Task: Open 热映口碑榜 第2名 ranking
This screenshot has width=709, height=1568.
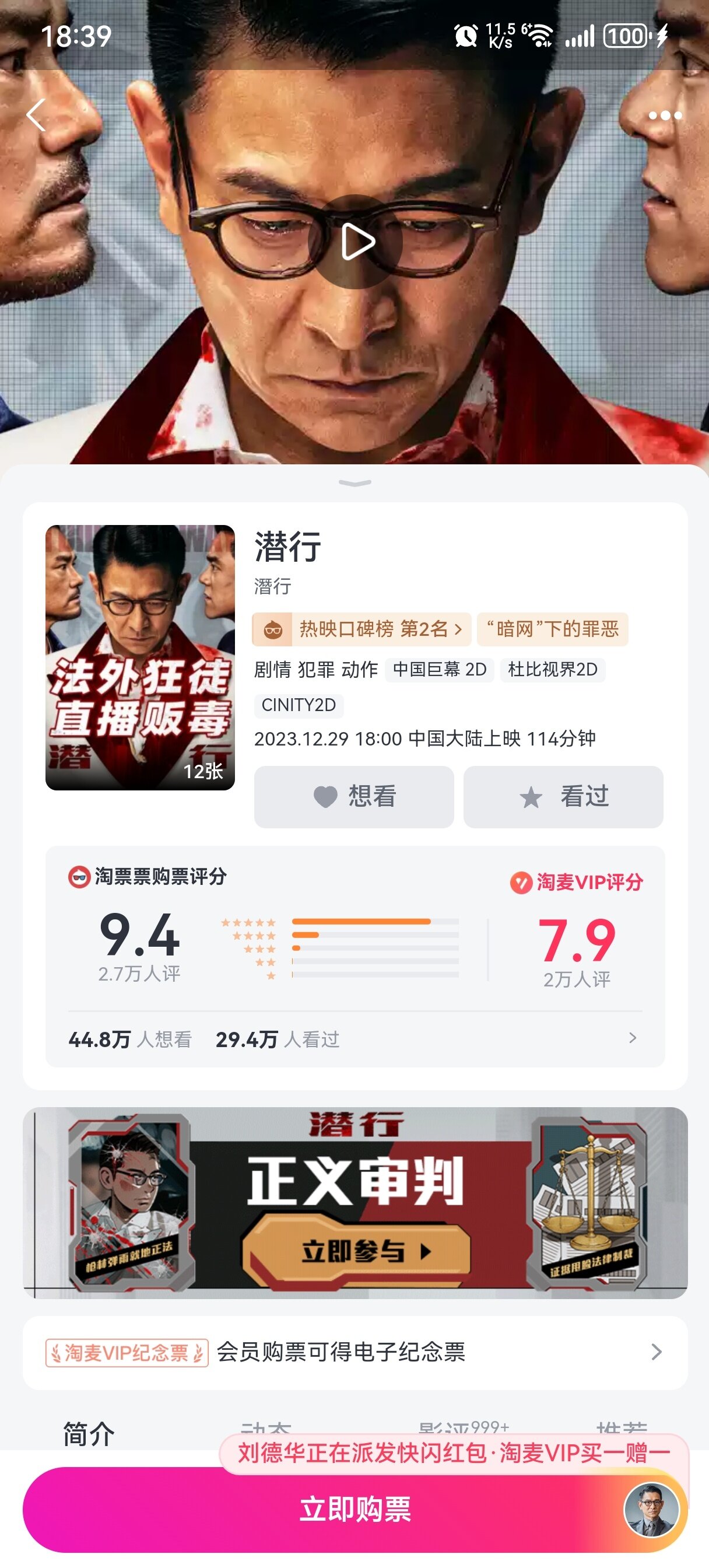Action: 361,629
